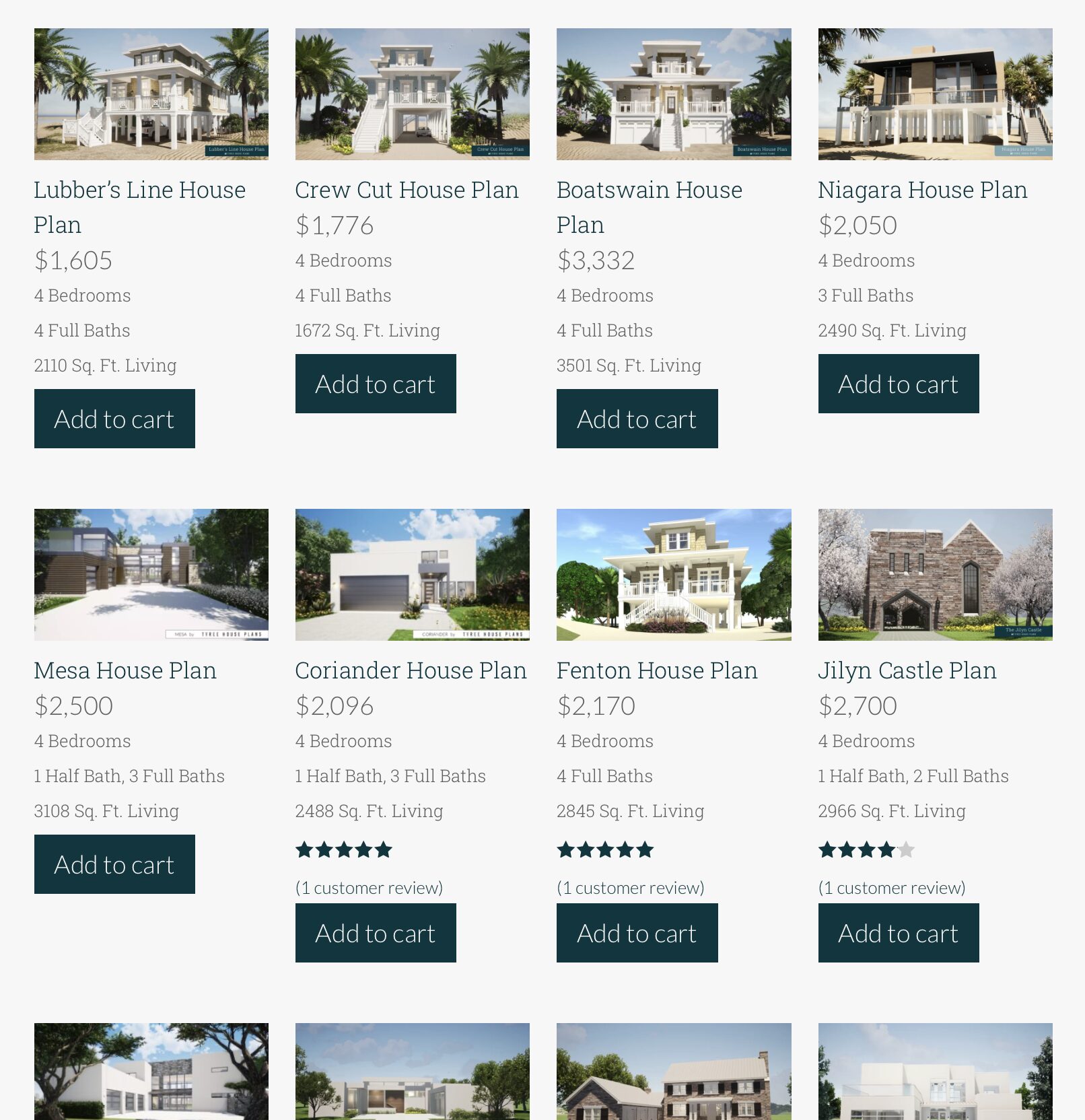Add Niagara House Plan to cart
The width and height of the screenshot is (1085, 1120).
pyautogui.click(x=898, y=384)
